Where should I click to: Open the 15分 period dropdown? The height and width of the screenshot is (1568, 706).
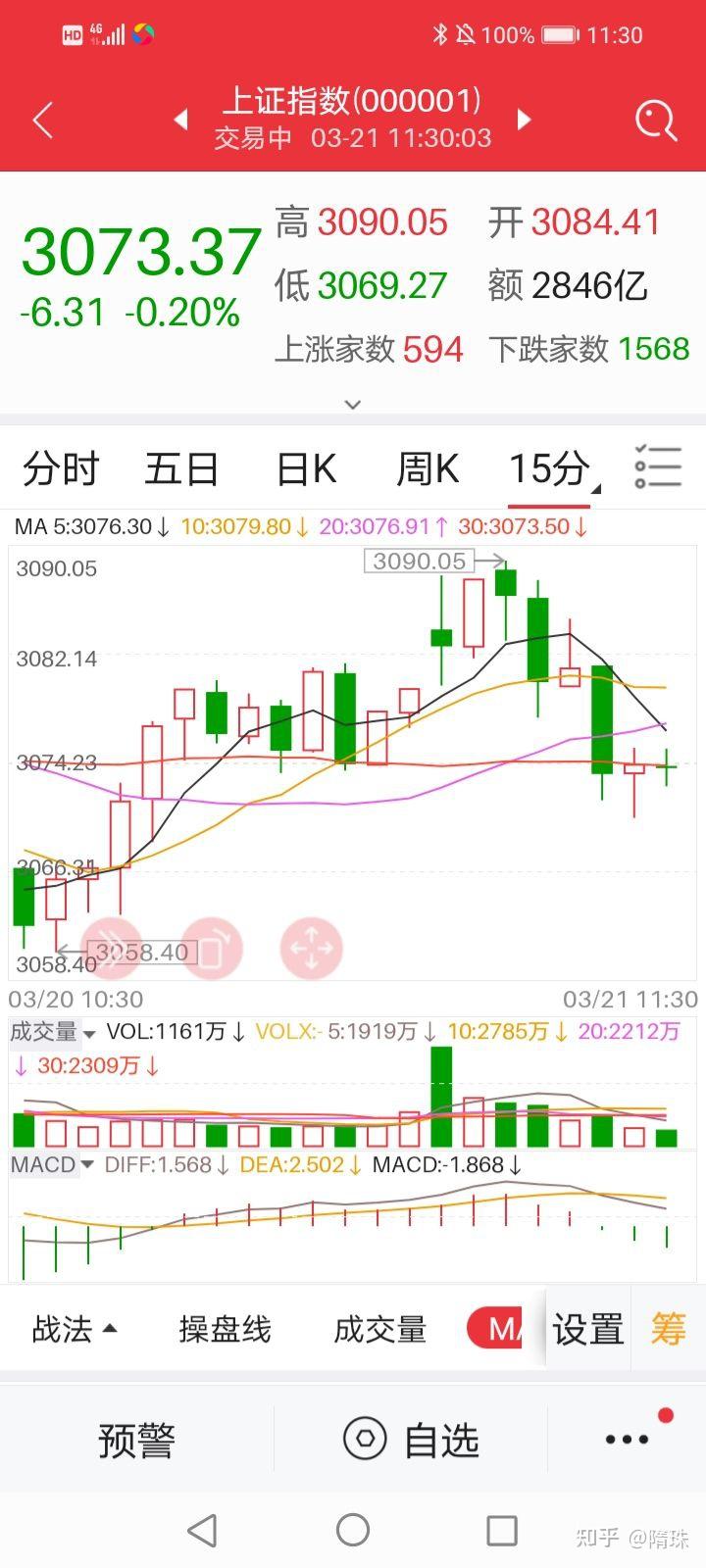pos(552,468)
